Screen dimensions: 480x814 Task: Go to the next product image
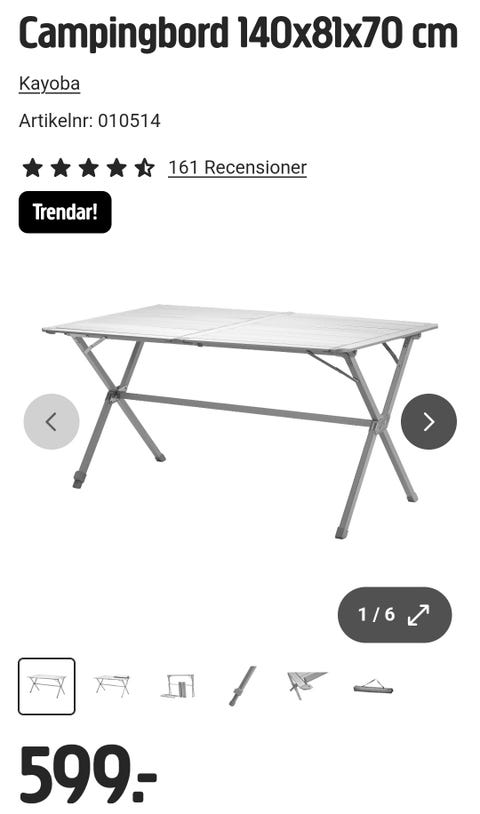429,422
